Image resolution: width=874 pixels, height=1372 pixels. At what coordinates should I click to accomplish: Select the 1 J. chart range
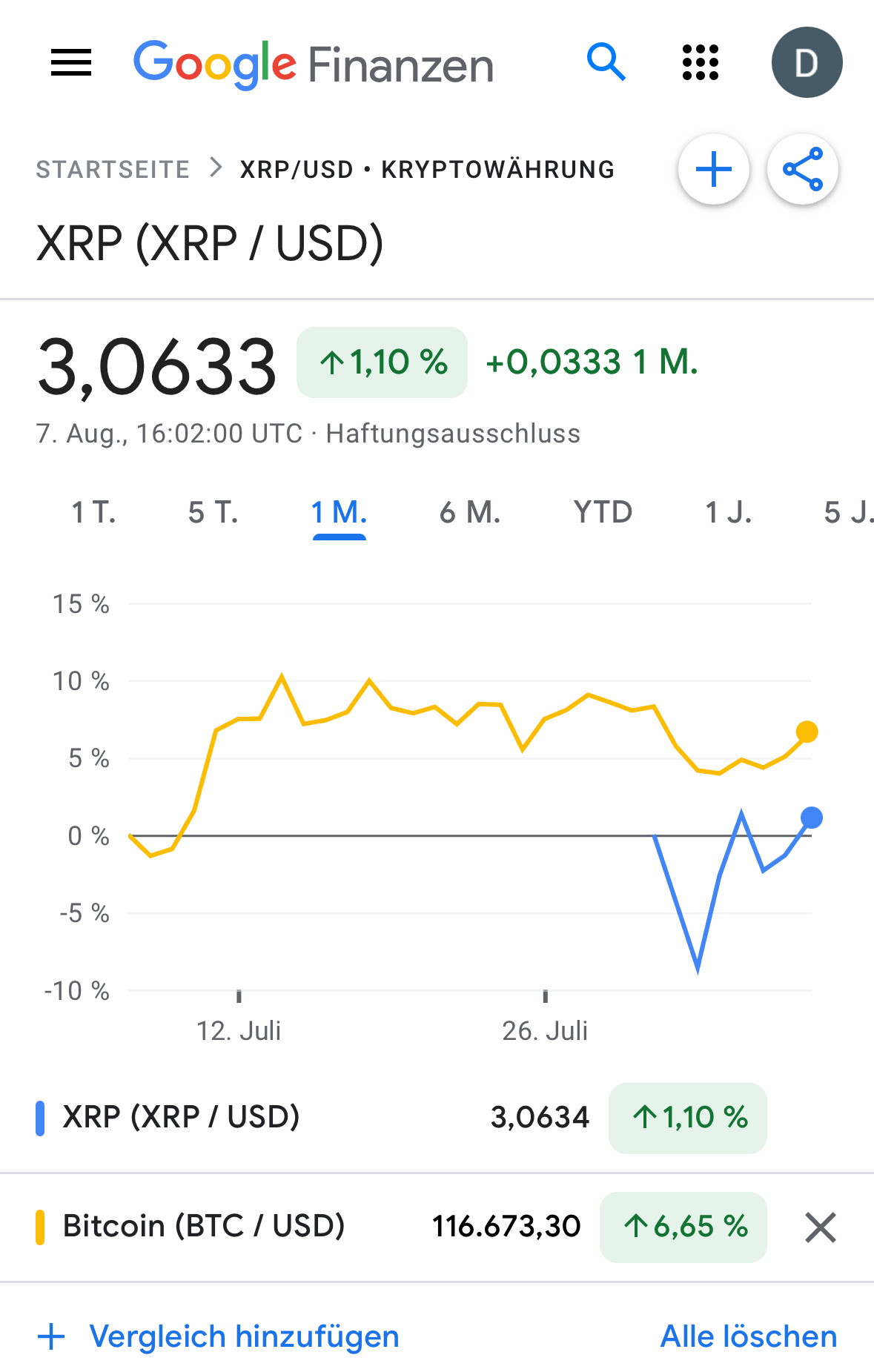pos(727,512)
